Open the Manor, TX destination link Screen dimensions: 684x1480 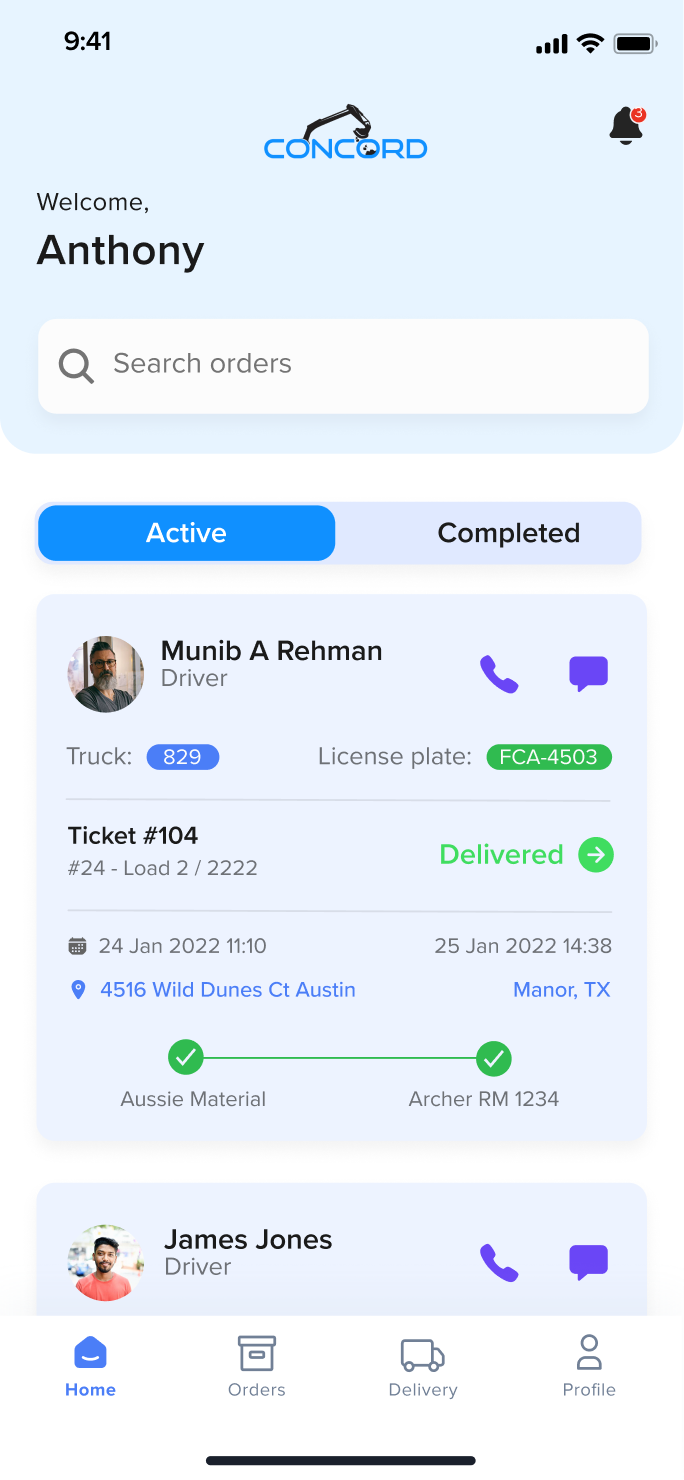(x=561, y=990)
